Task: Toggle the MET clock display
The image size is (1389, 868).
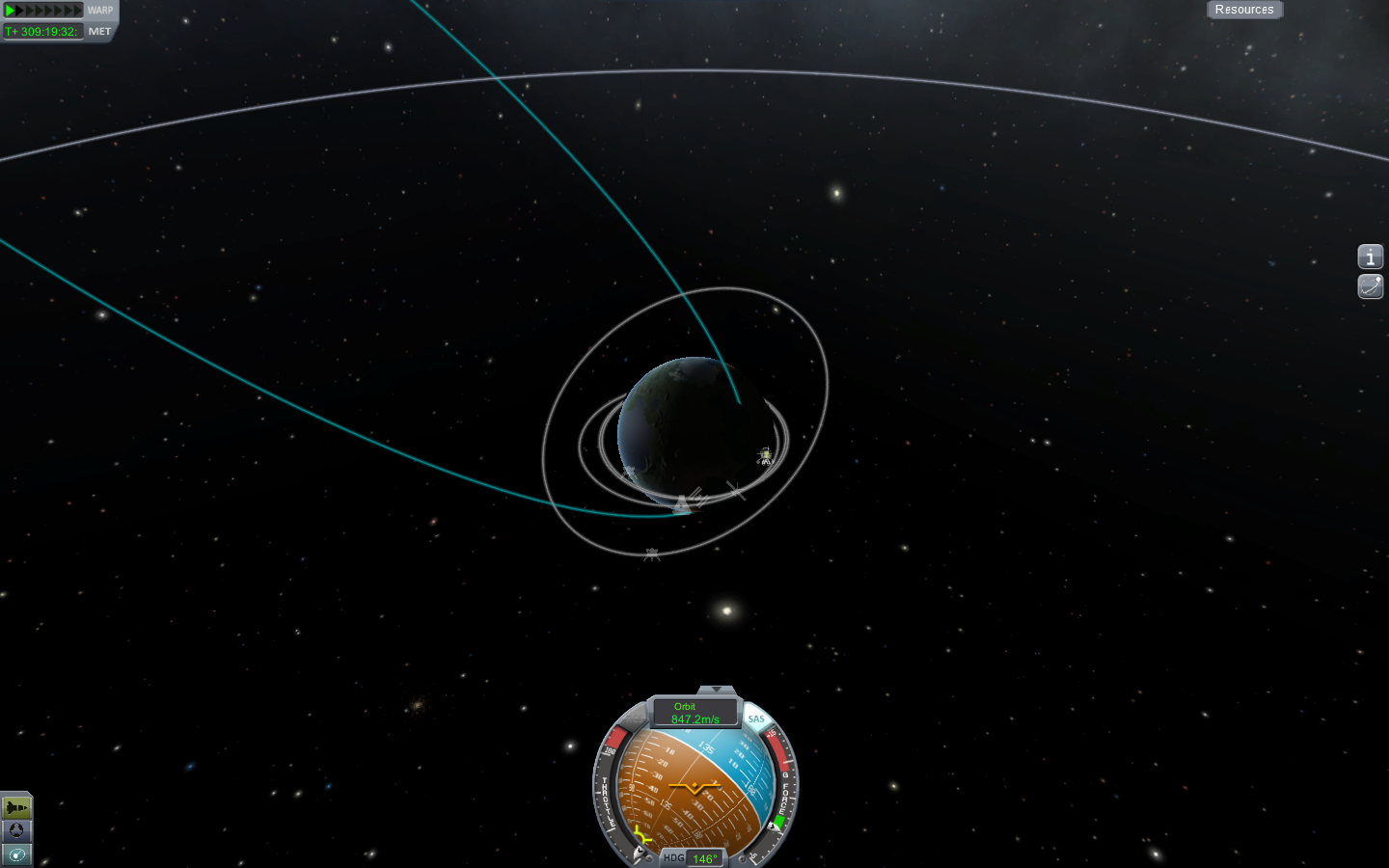Action: pyautogui.click(x=99, y=32)
